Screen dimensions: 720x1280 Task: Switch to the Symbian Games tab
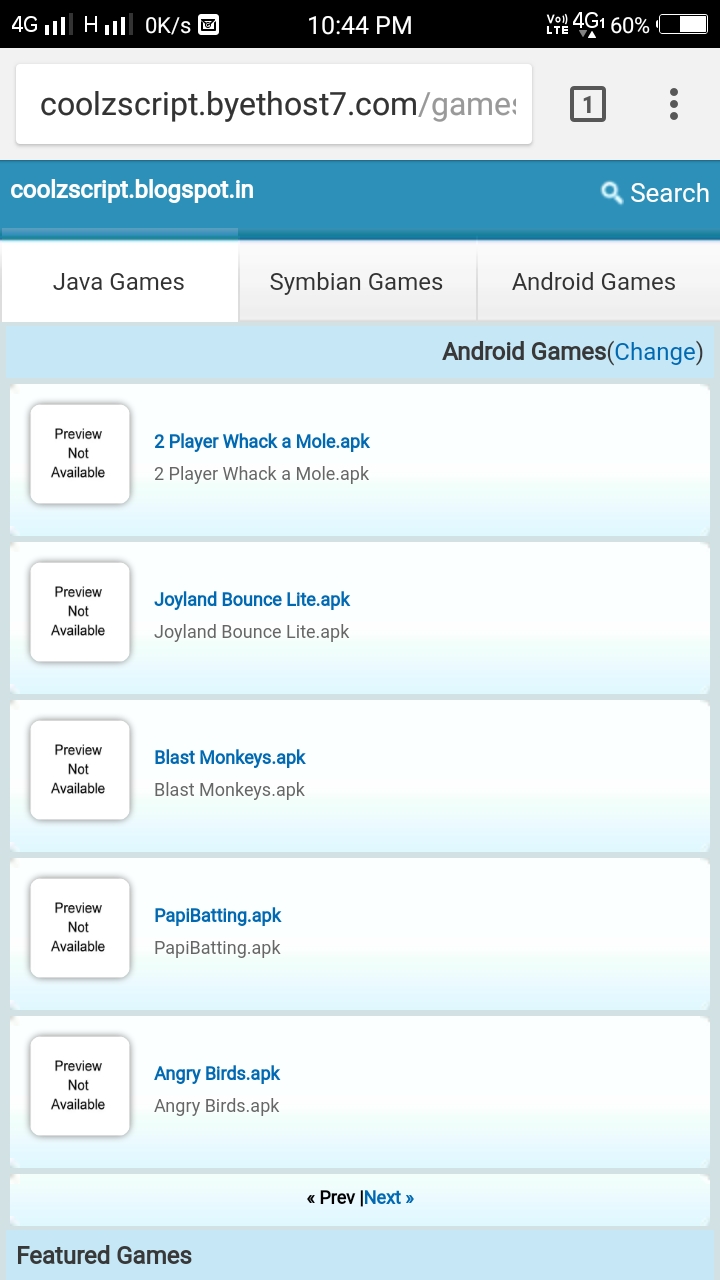(x=357, y=282)
